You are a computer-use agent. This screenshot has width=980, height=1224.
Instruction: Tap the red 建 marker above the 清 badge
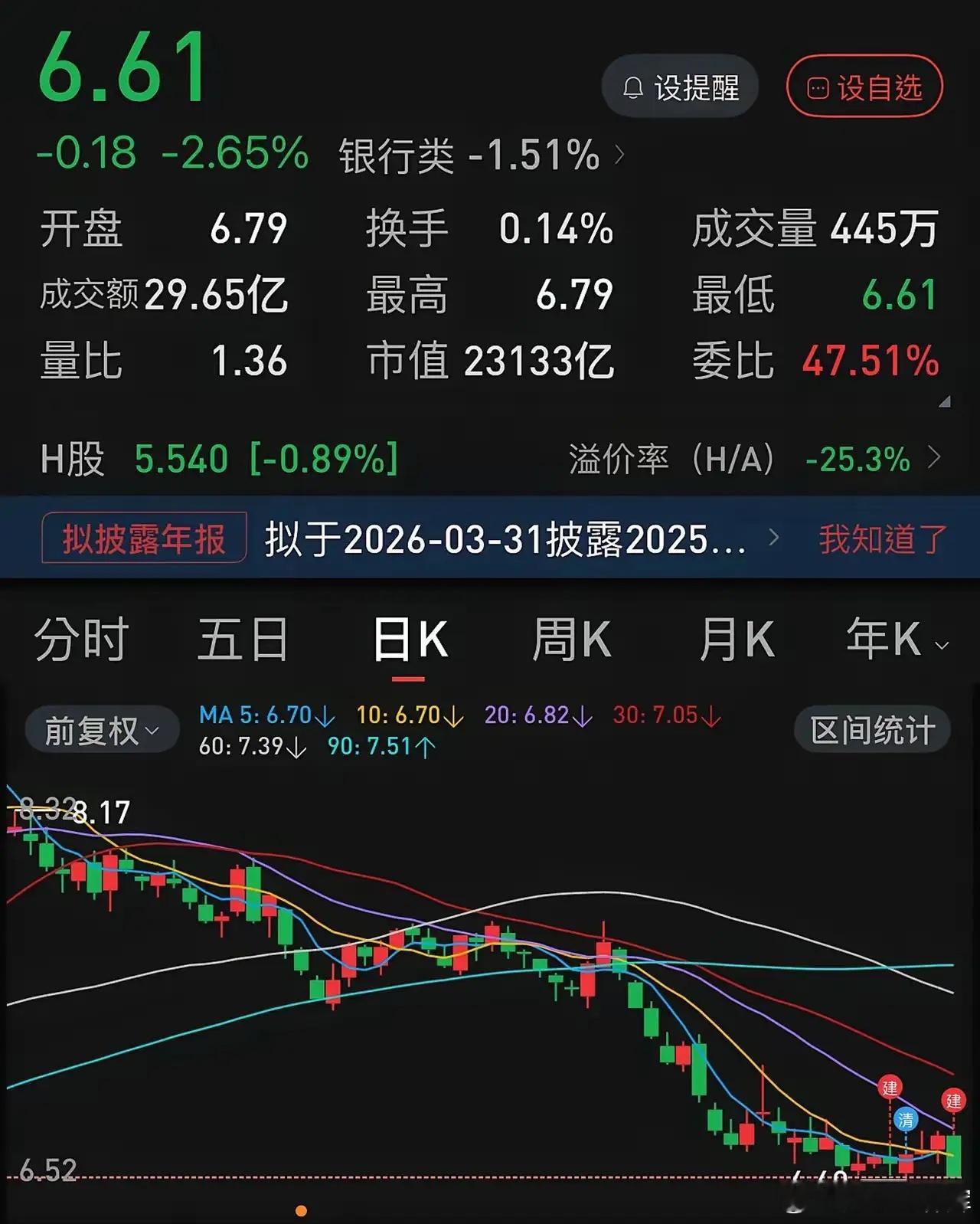[x=890, y=1088]
